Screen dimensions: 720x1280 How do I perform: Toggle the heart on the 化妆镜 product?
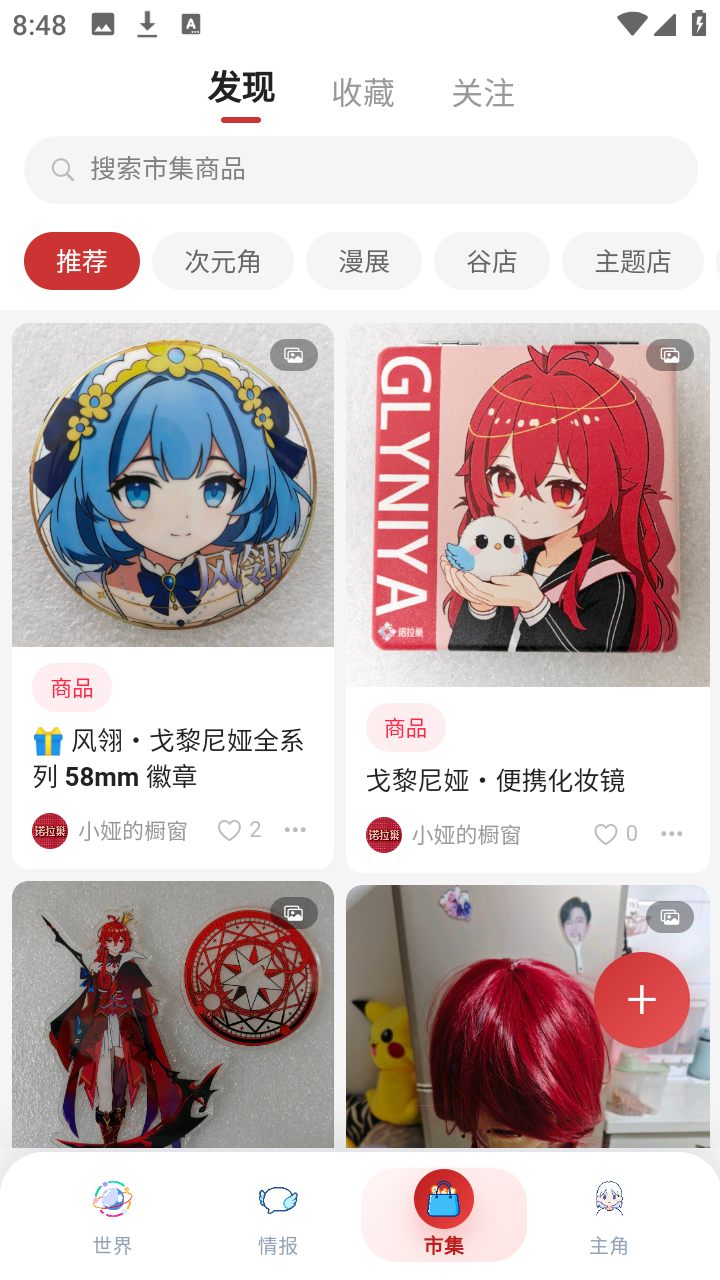click(605, 833)
